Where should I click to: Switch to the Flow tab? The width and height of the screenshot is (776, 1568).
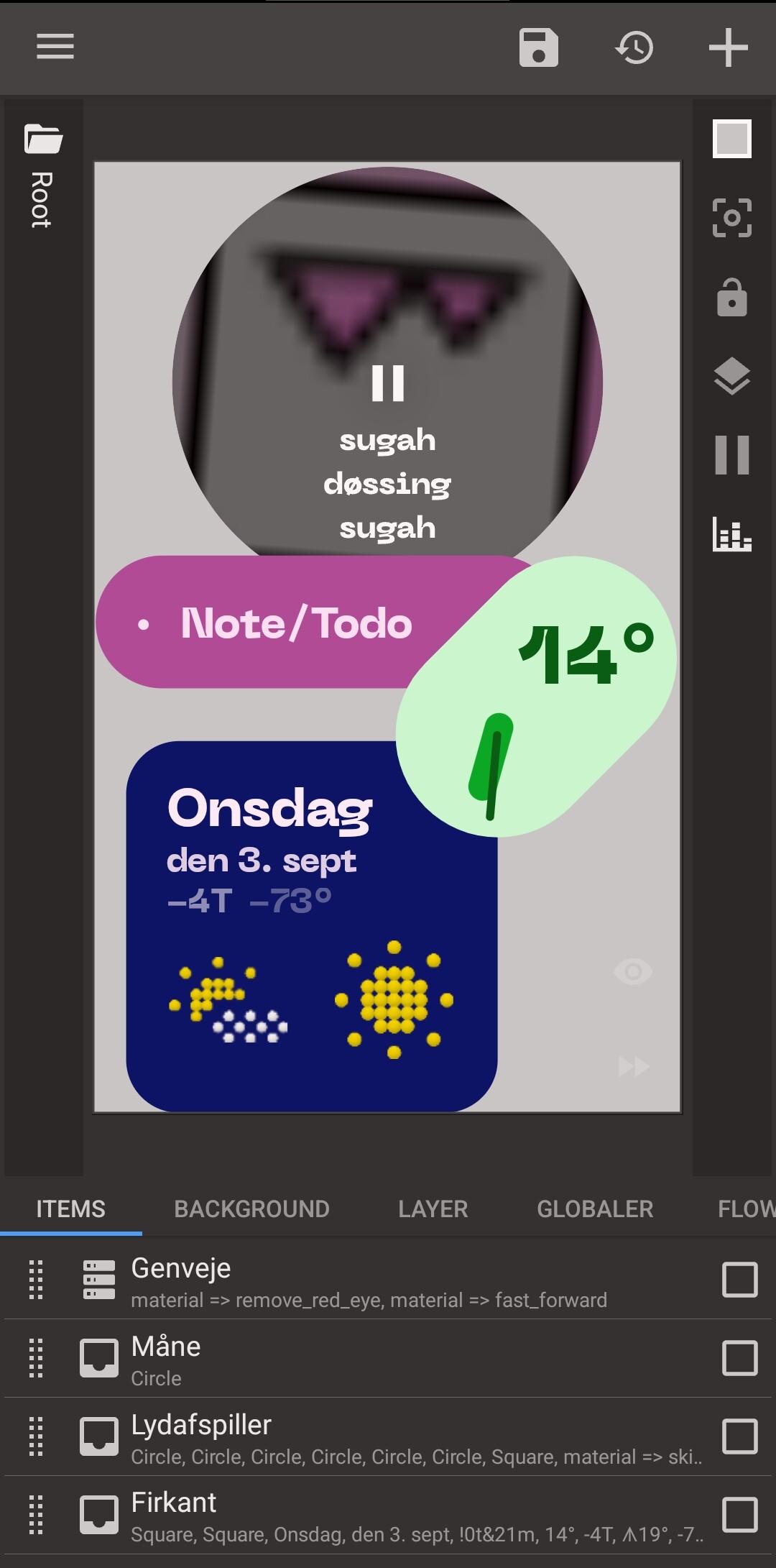[x=746, y=1209]
